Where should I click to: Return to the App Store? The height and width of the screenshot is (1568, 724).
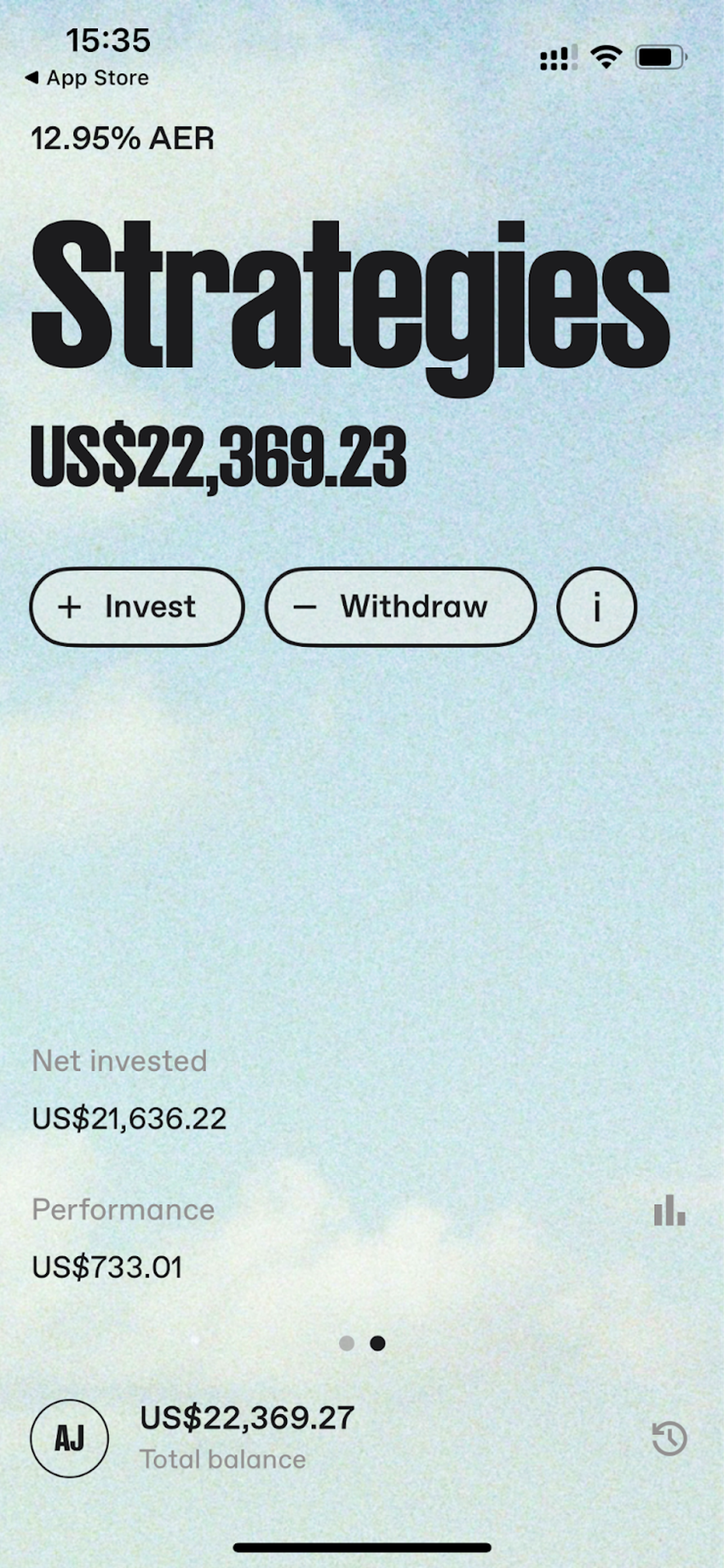[x=87, y=78]
